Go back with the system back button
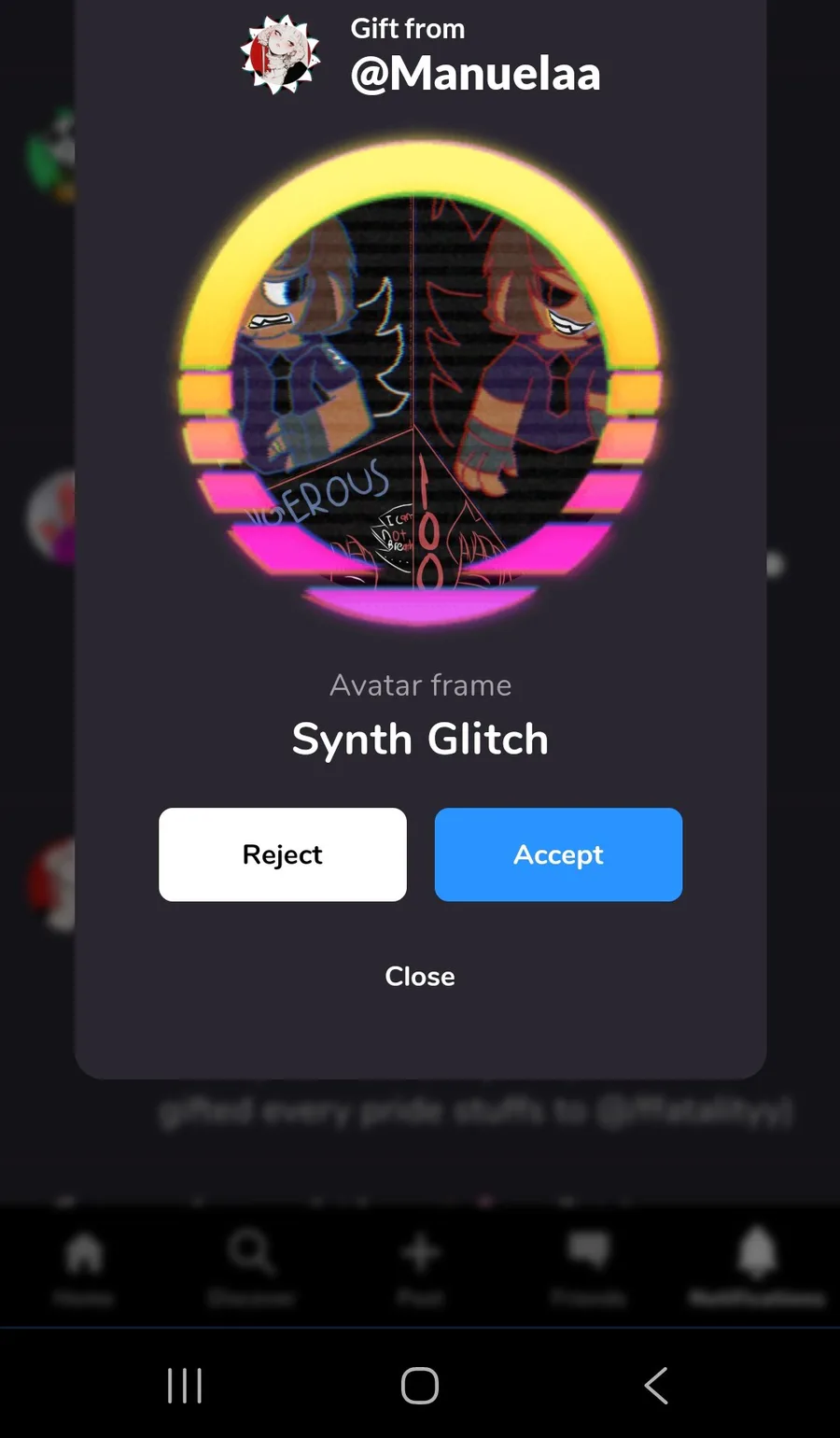This screenshot has height=1438, width=840. [x=656, y=1386]
